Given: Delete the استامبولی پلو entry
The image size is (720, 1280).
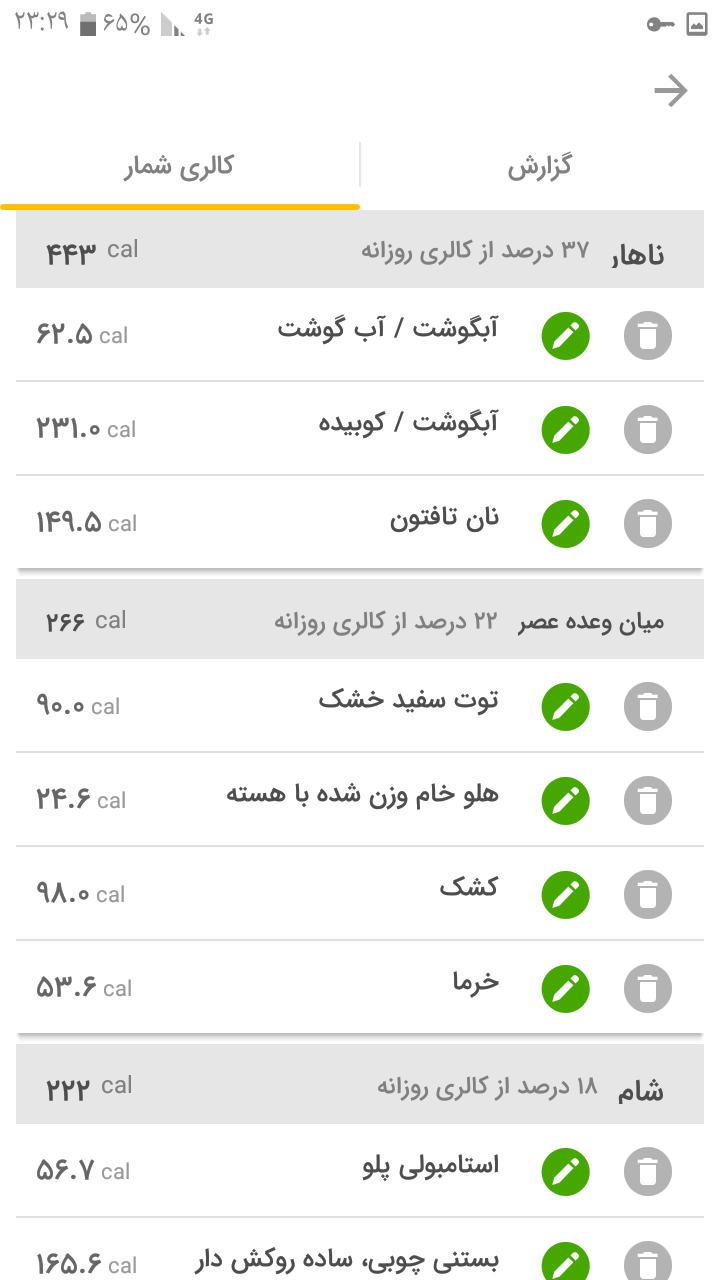Looking at the screenshot, I should click(x=648, y=1172).
